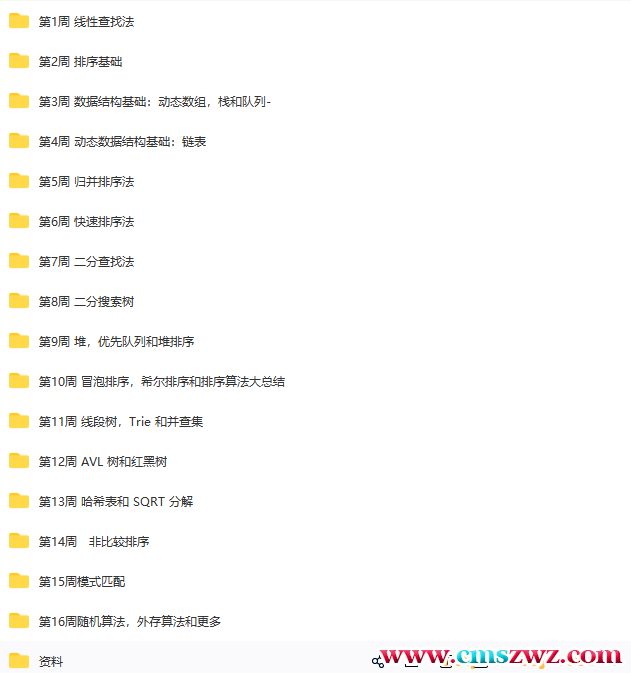Image resolution: width=631 pixels, height=673 pixels.
Task: Open 第12周 AVL 树和红黑树 folder
Action: 102,461
